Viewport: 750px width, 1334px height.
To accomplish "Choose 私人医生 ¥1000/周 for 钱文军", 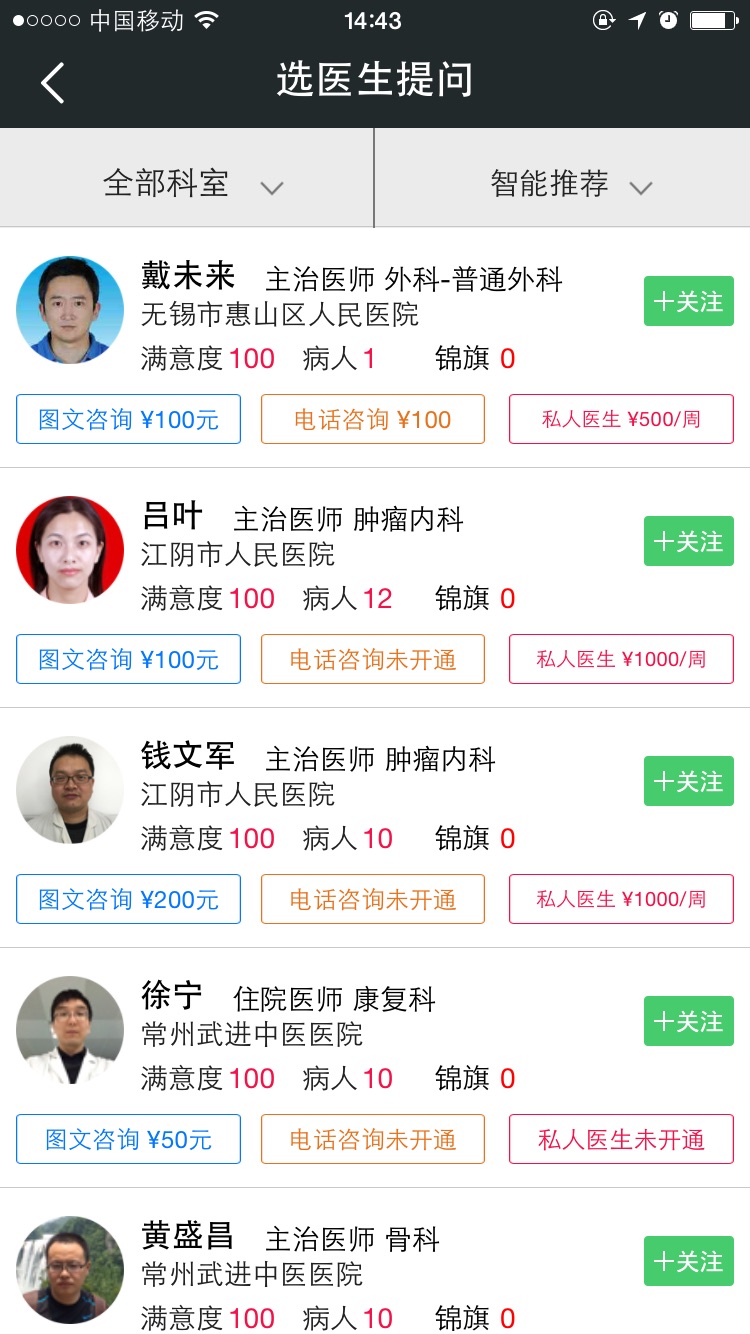I will (x=621, y=899).
